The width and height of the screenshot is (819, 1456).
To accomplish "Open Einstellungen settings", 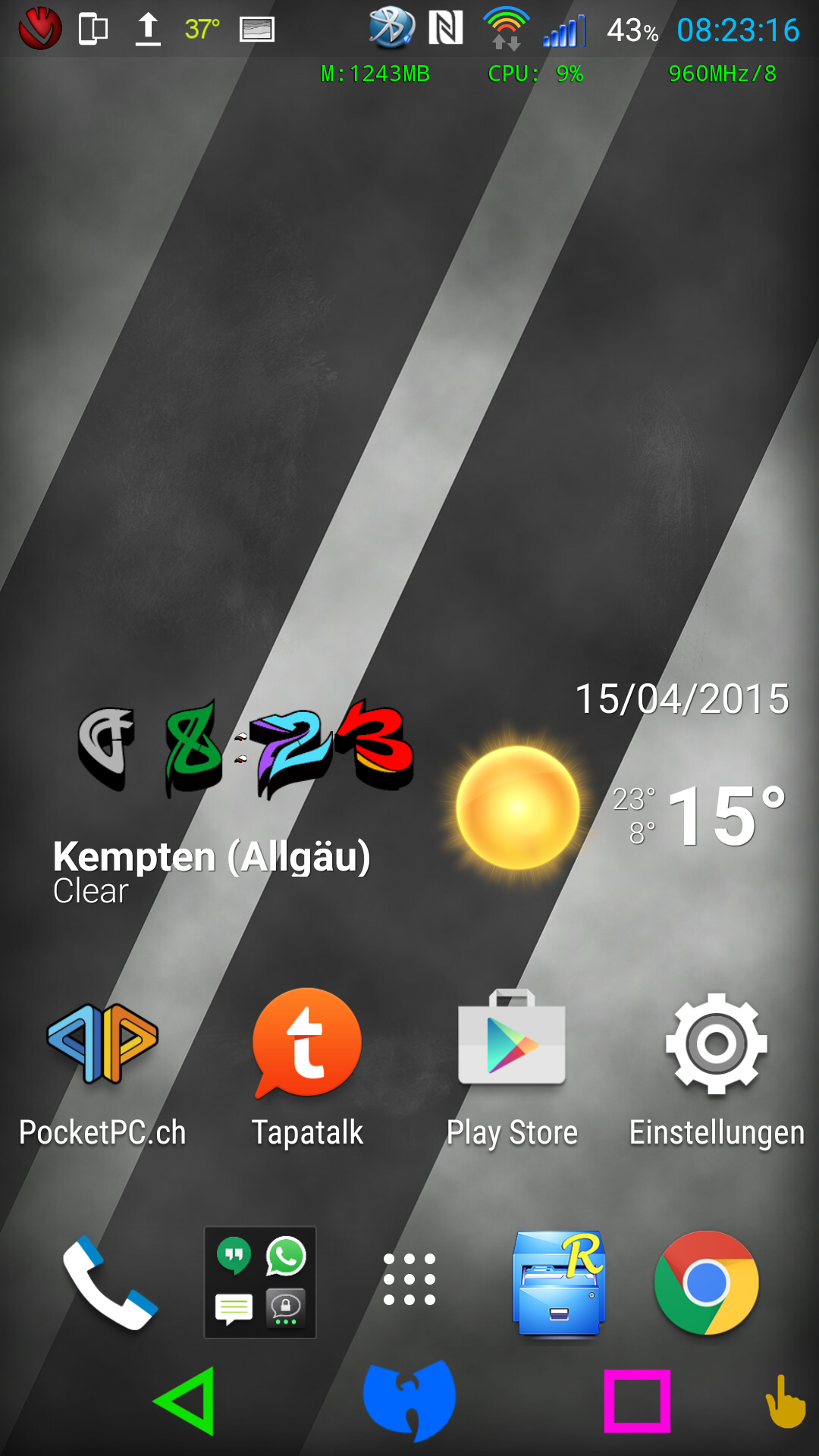I will [x=717, y=1069].
